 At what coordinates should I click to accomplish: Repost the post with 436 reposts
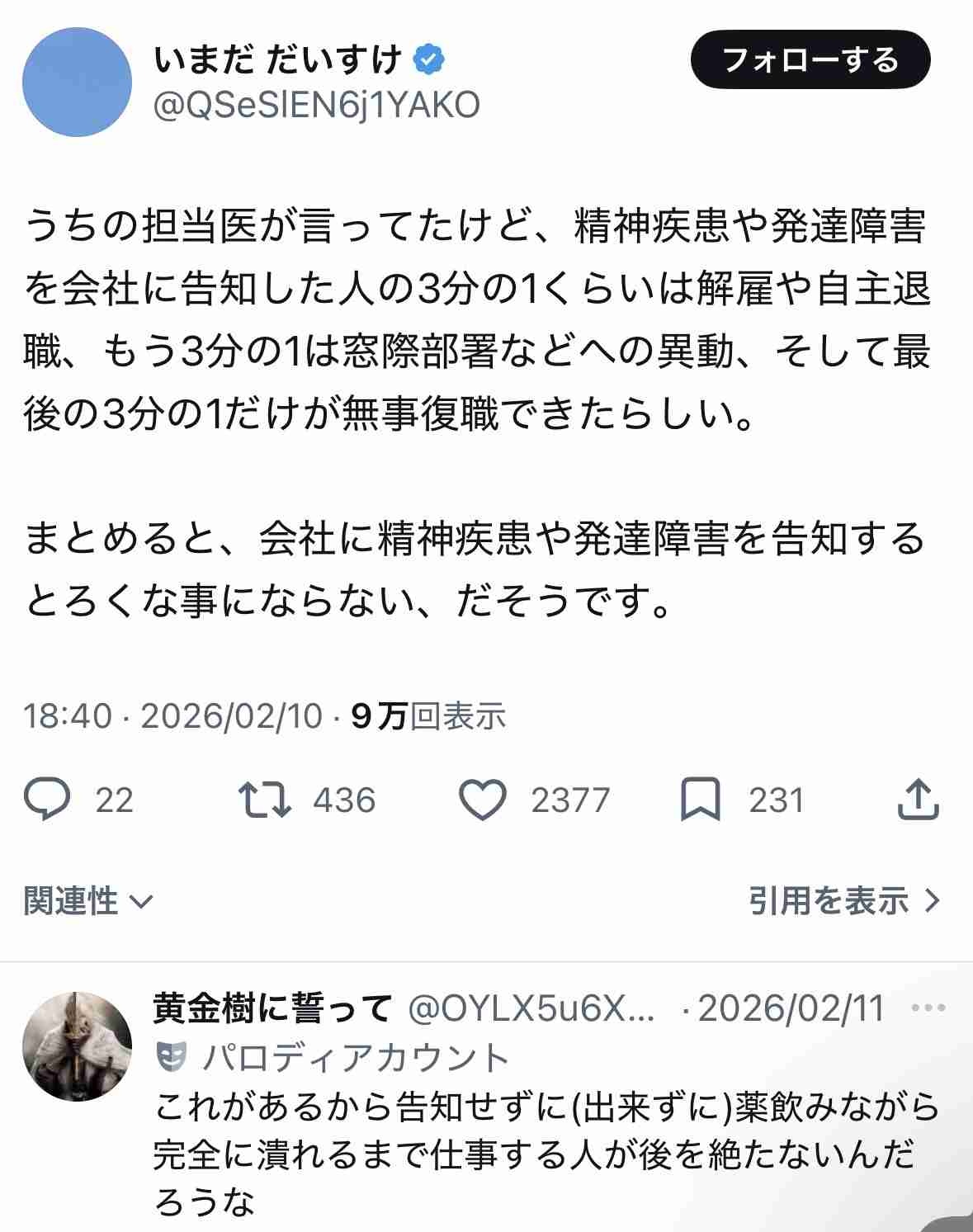click(264, 800)
